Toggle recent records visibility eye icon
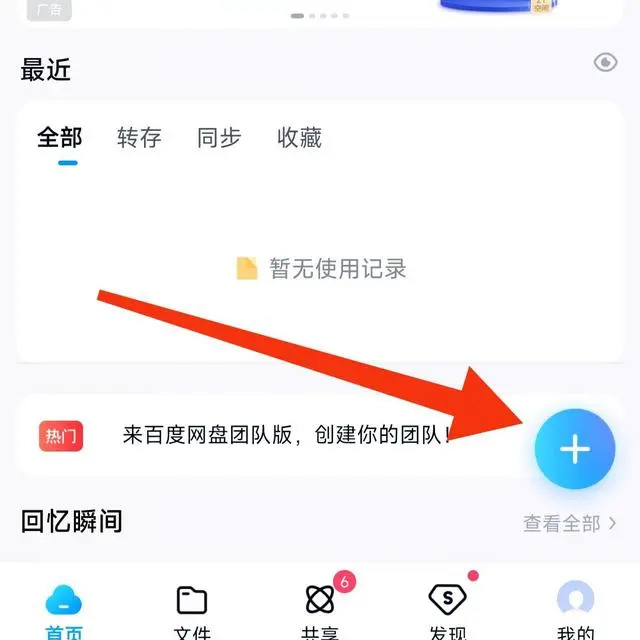 [x=605, y=63]
